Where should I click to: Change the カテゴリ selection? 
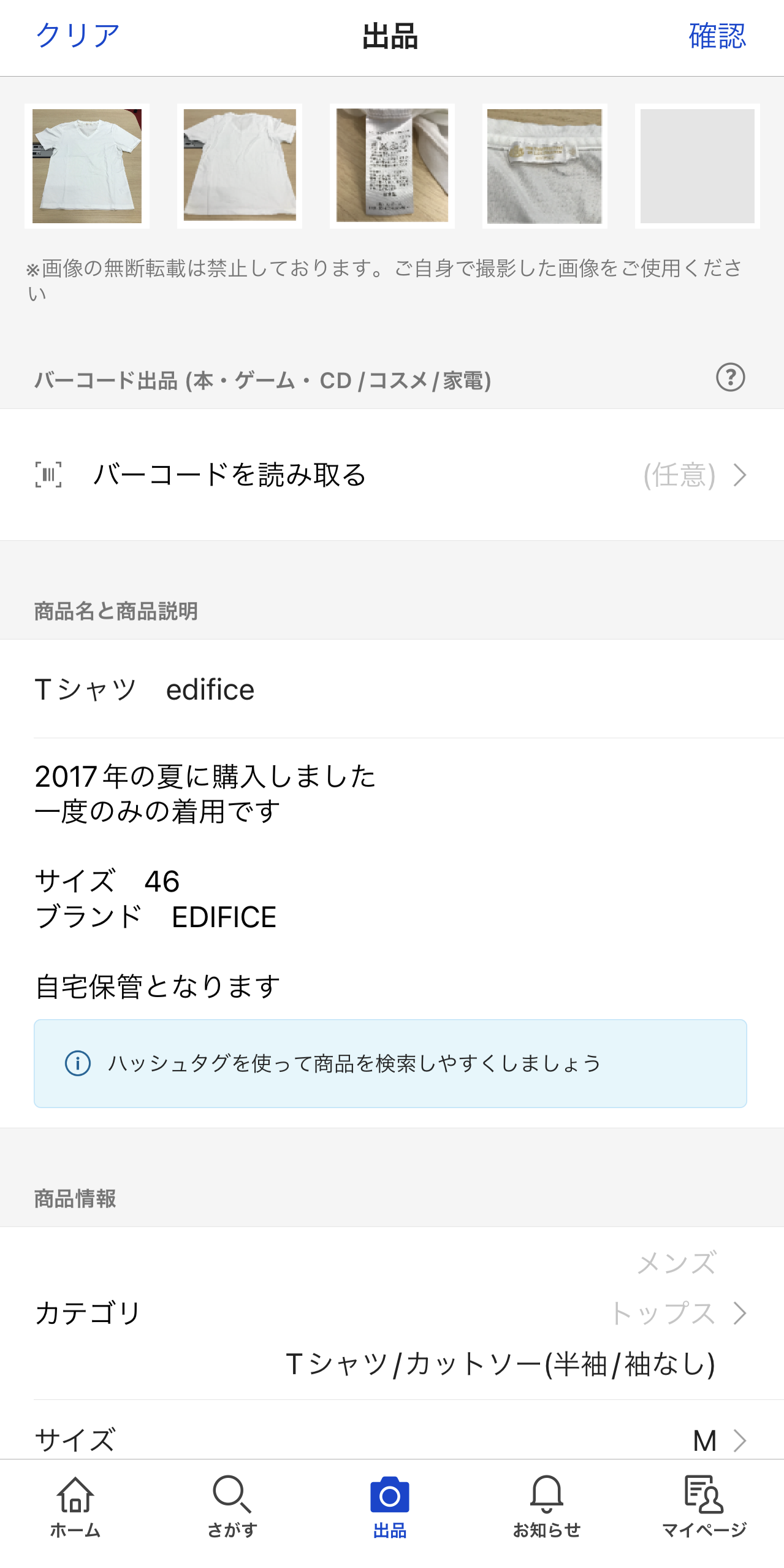392,1314
